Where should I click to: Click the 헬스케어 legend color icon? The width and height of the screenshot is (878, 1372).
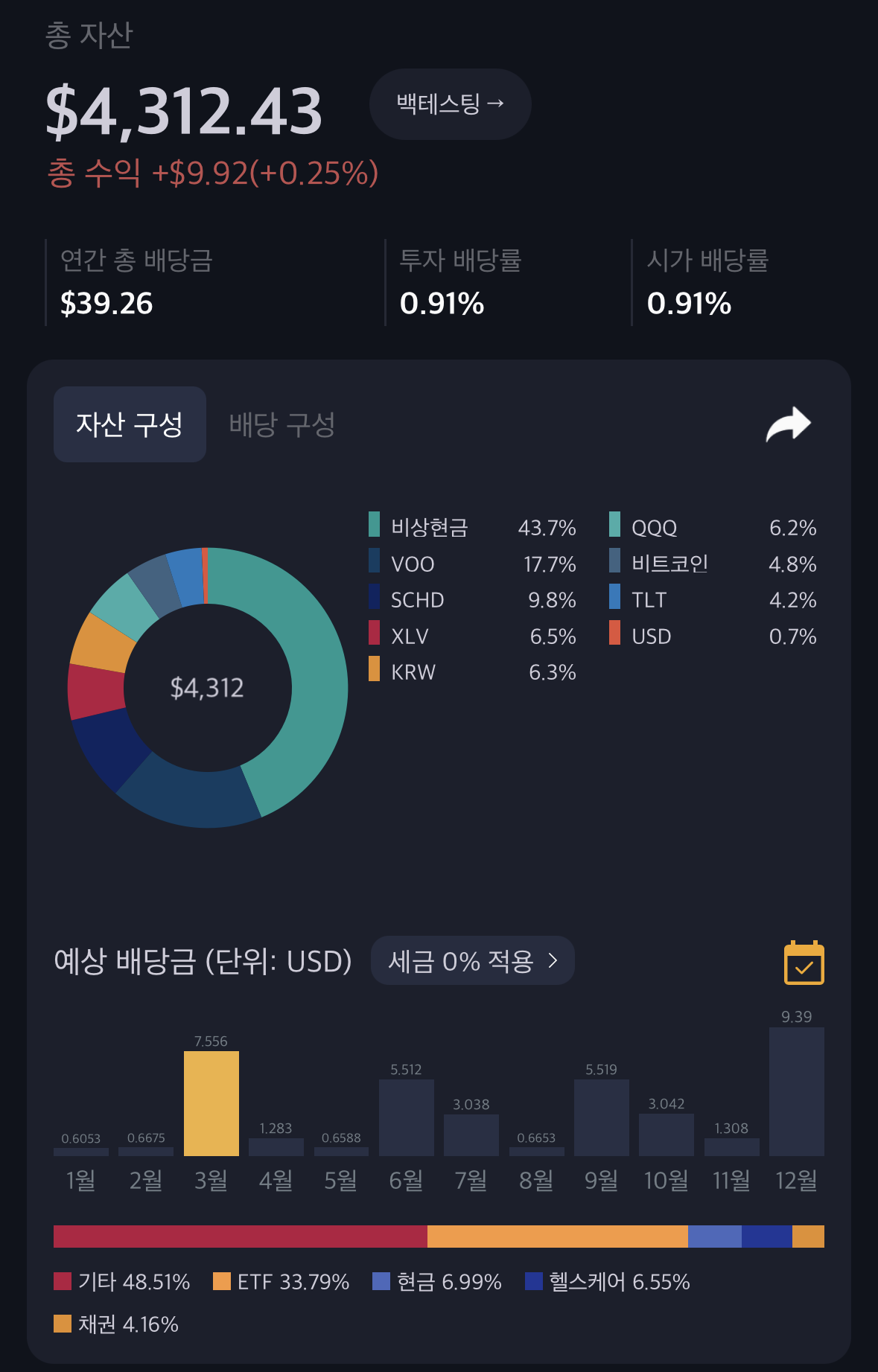pos(533,1282)
